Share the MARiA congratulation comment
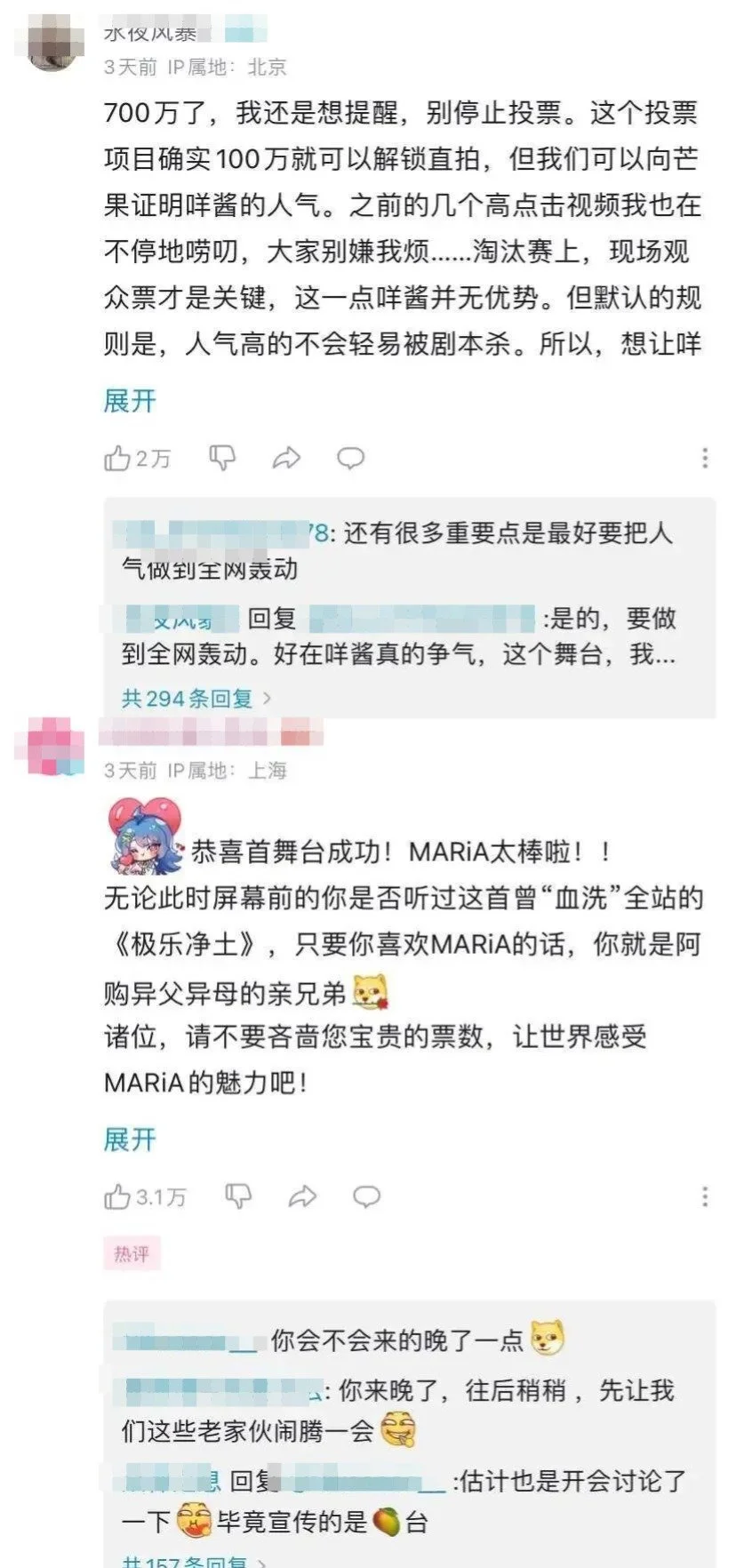Viewport: 736px width, 1568px height. pyautogui.click(x=302, y=1196)
